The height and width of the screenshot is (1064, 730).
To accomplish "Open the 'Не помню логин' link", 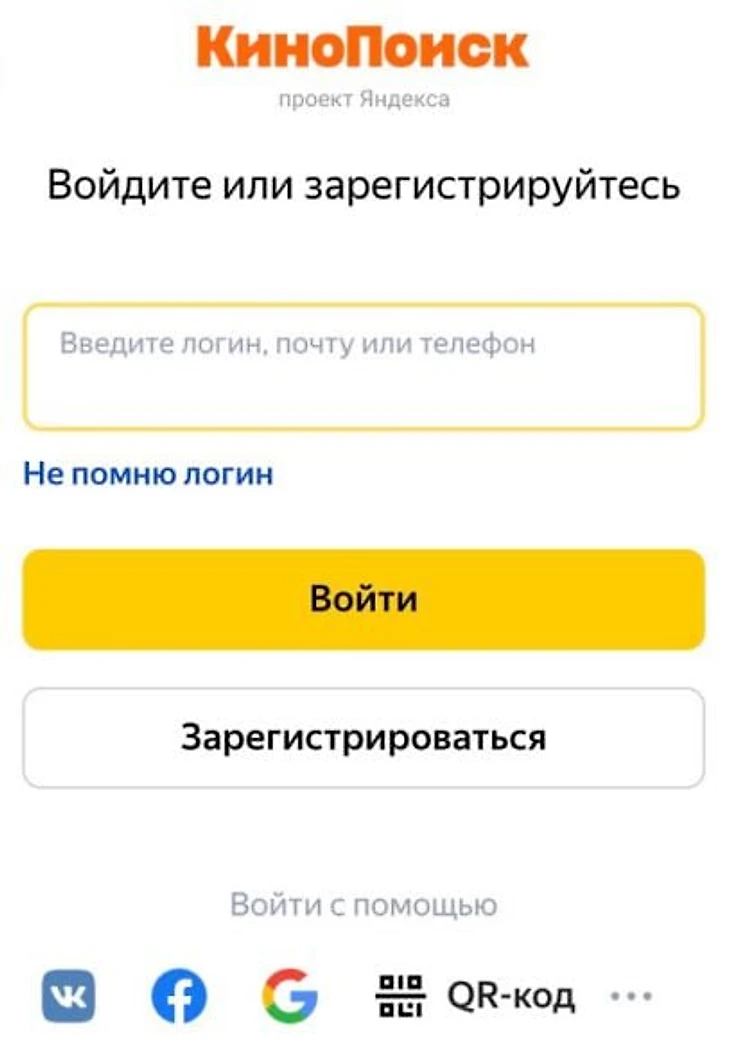I will click(x=148, y=473).
